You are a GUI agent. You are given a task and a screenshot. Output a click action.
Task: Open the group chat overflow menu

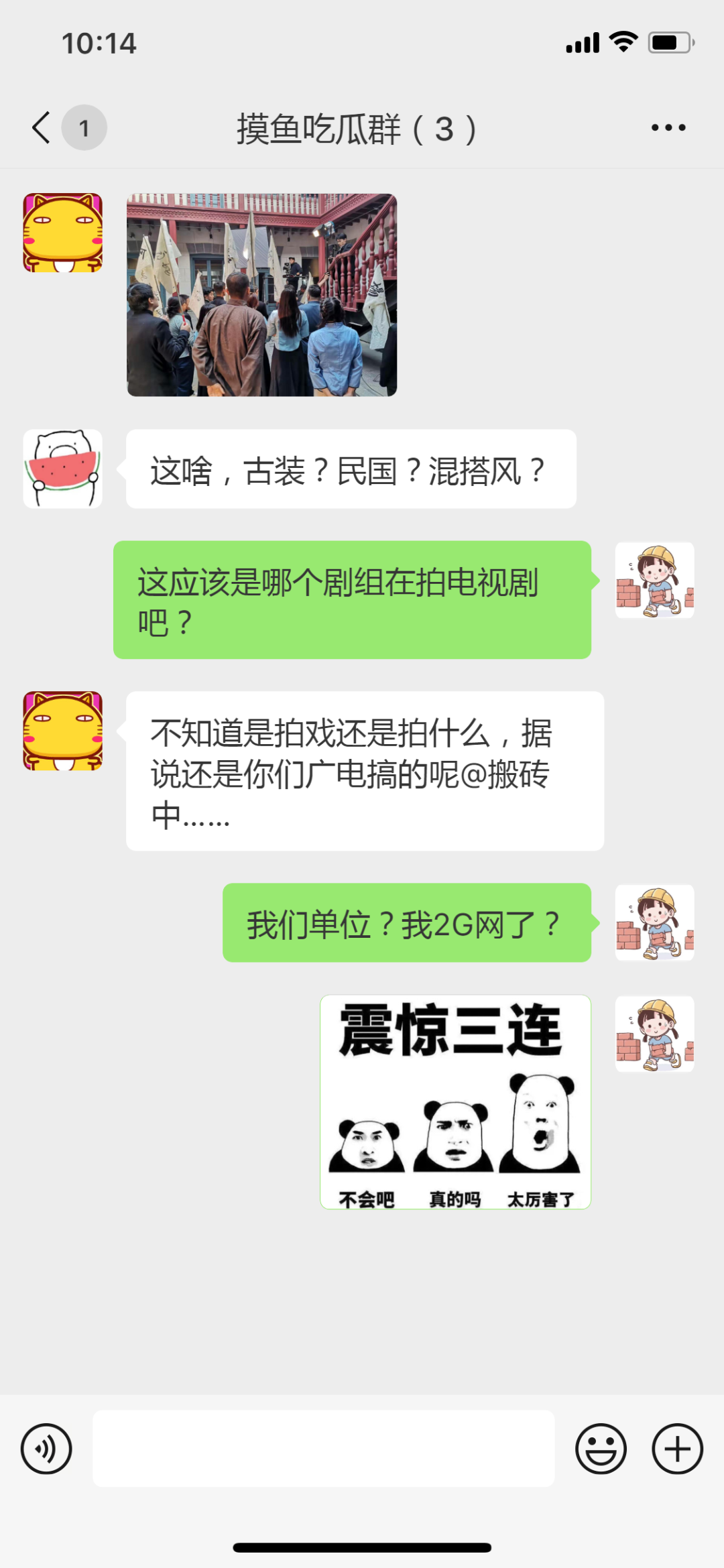point(668,127)
